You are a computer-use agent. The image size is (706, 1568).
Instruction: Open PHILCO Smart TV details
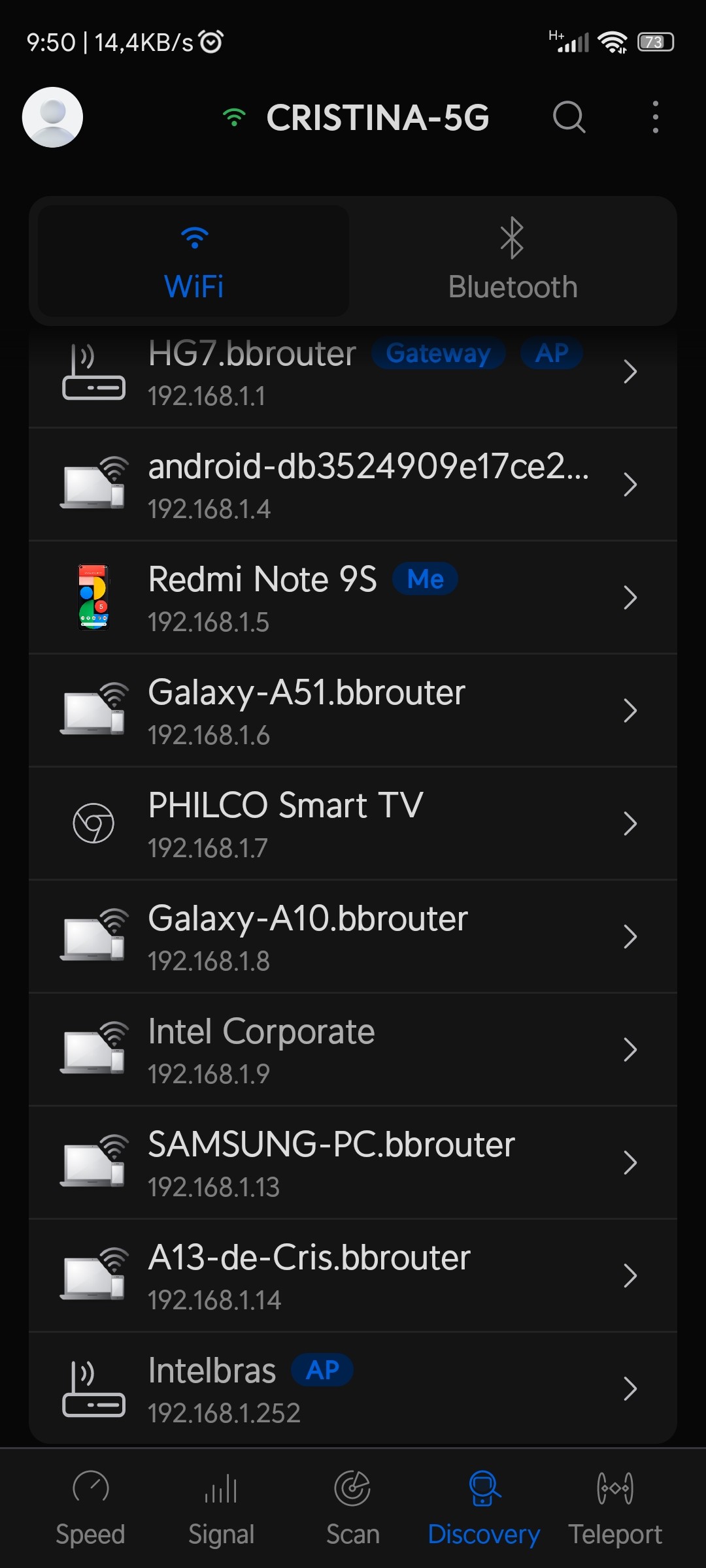(x=353, y=824)
